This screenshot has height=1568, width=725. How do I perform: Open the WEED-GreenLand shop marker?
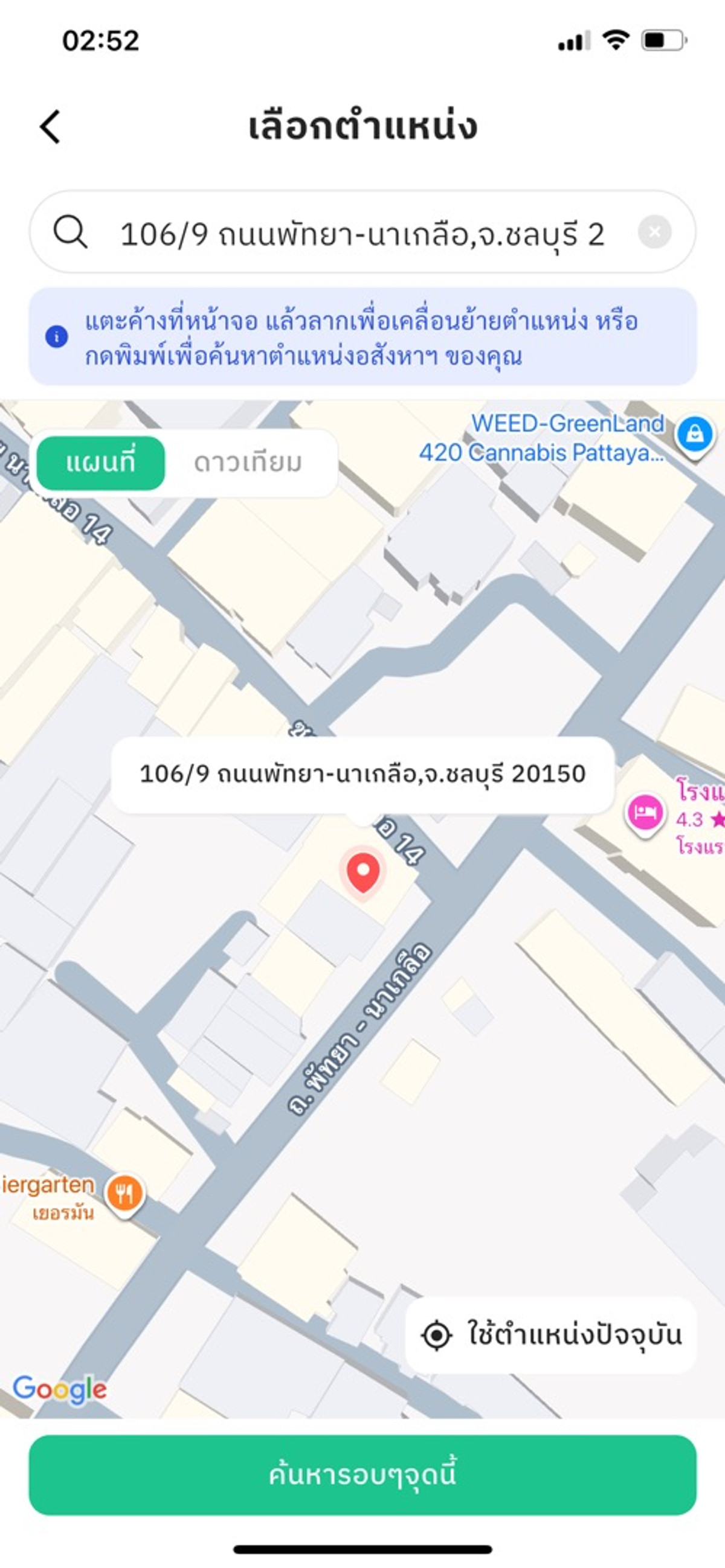695,434
